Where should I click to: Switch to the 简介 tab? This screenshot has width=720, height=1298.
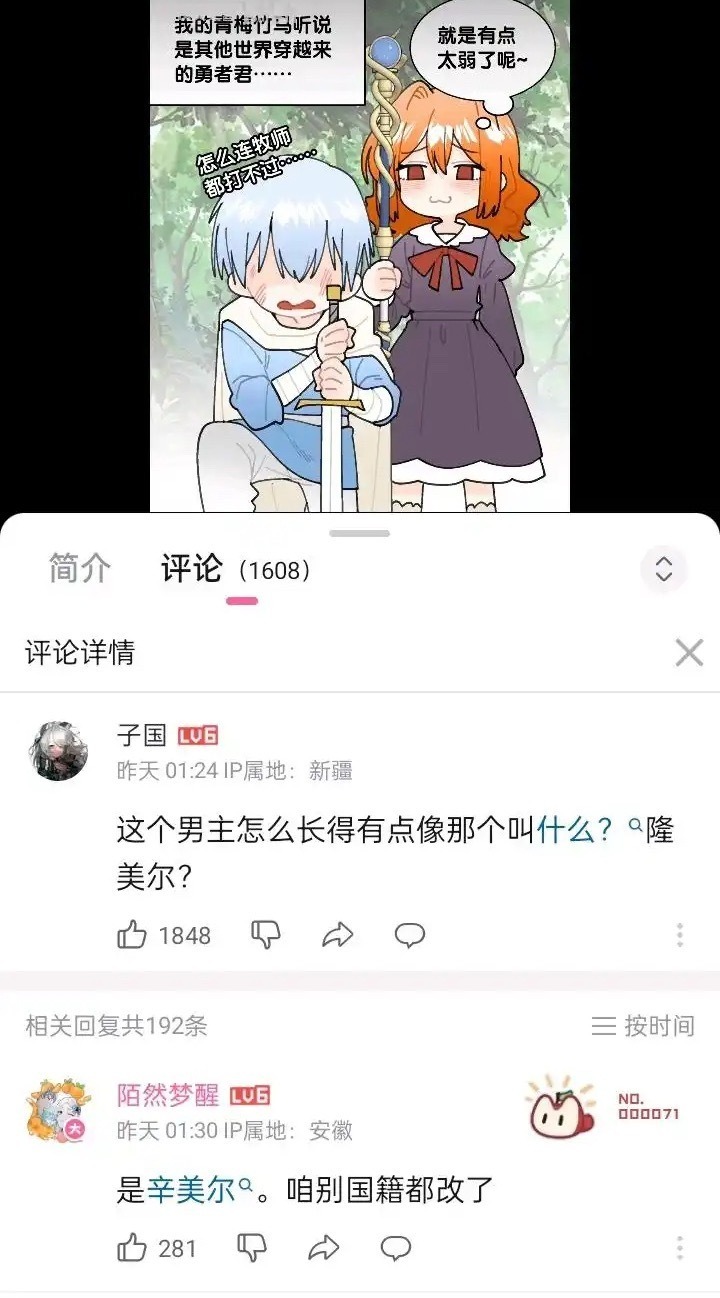(79, 570)
